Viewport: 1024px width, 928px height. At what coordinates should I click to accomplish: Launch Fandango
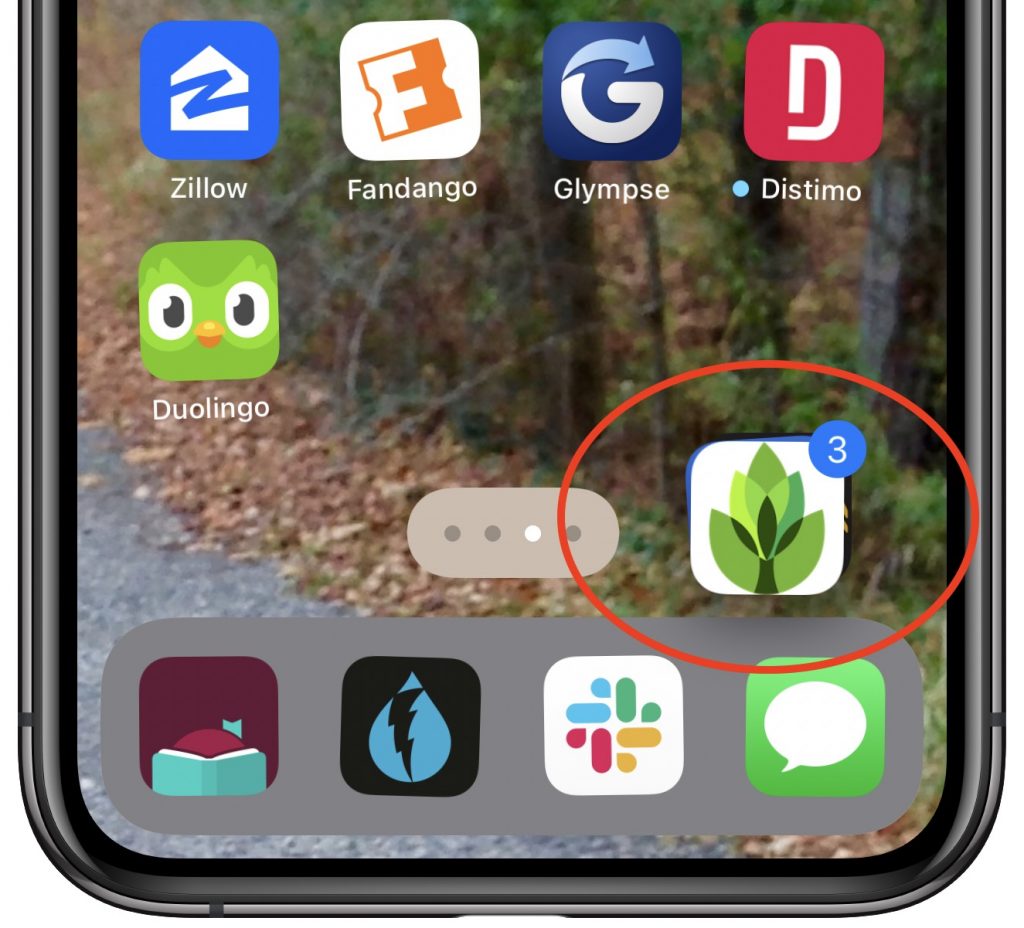click(410, 91)
